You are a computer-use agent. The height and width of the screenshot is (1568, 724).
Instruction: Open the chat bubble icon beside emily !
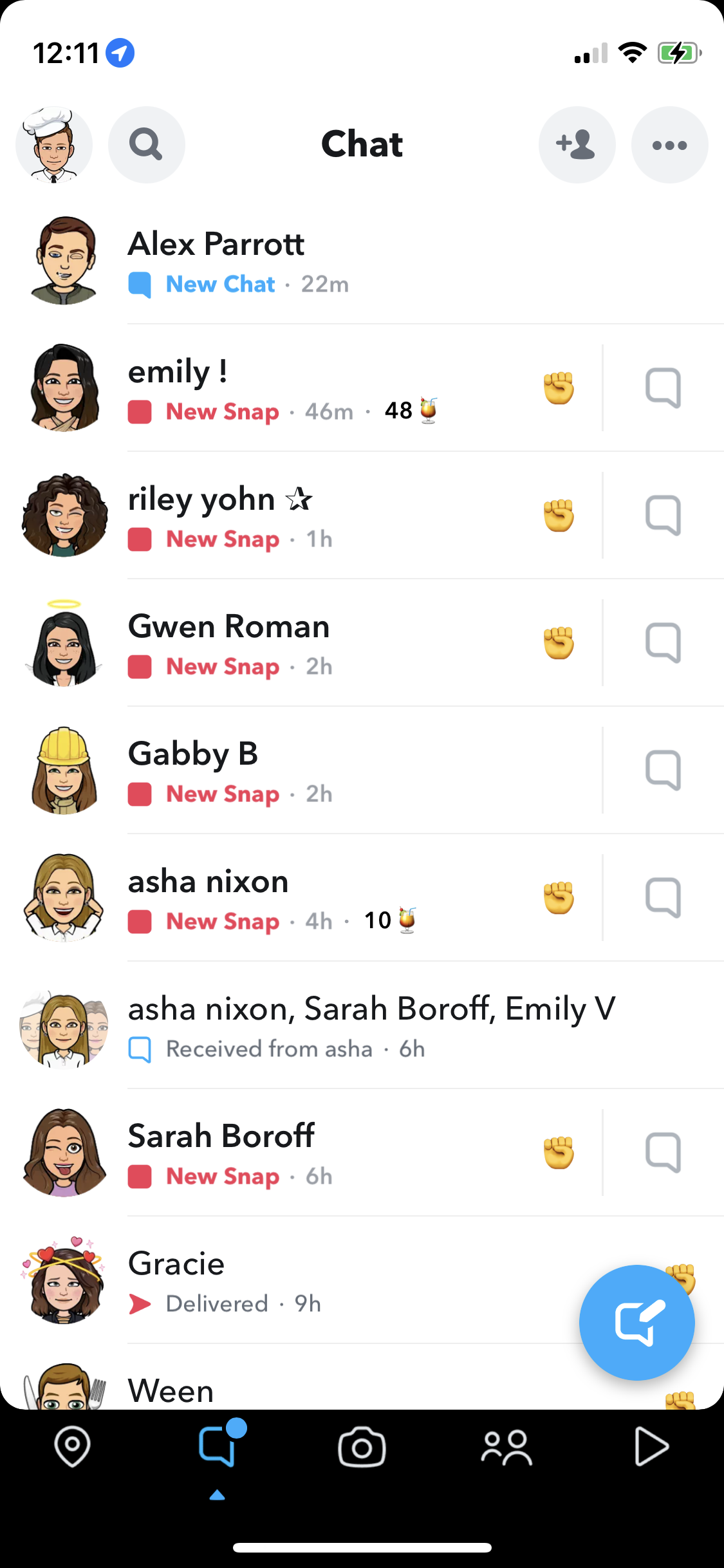pyautogui.click(x=663, y=388)
